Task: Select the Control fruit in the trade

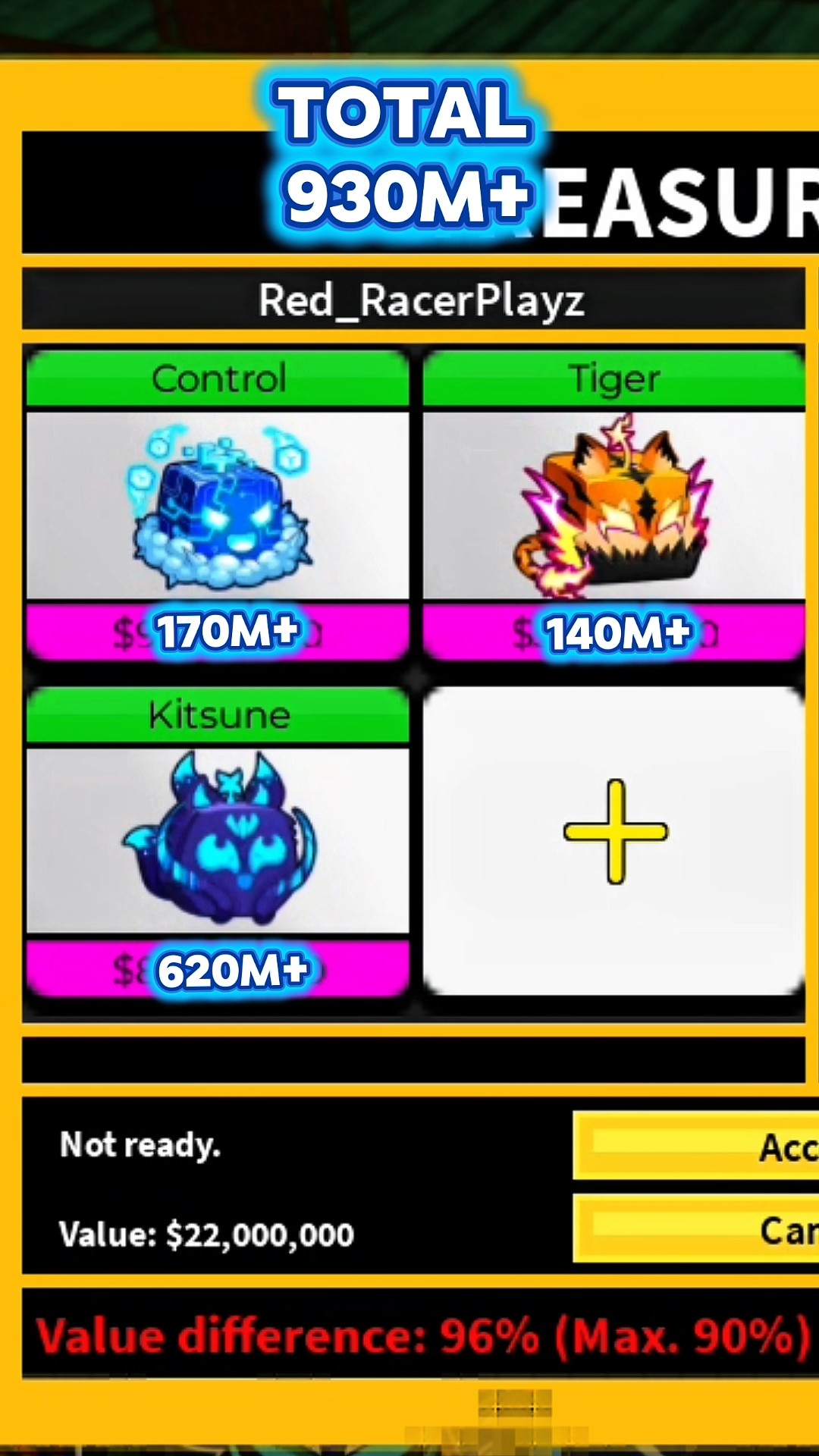Action: [218, 505]
